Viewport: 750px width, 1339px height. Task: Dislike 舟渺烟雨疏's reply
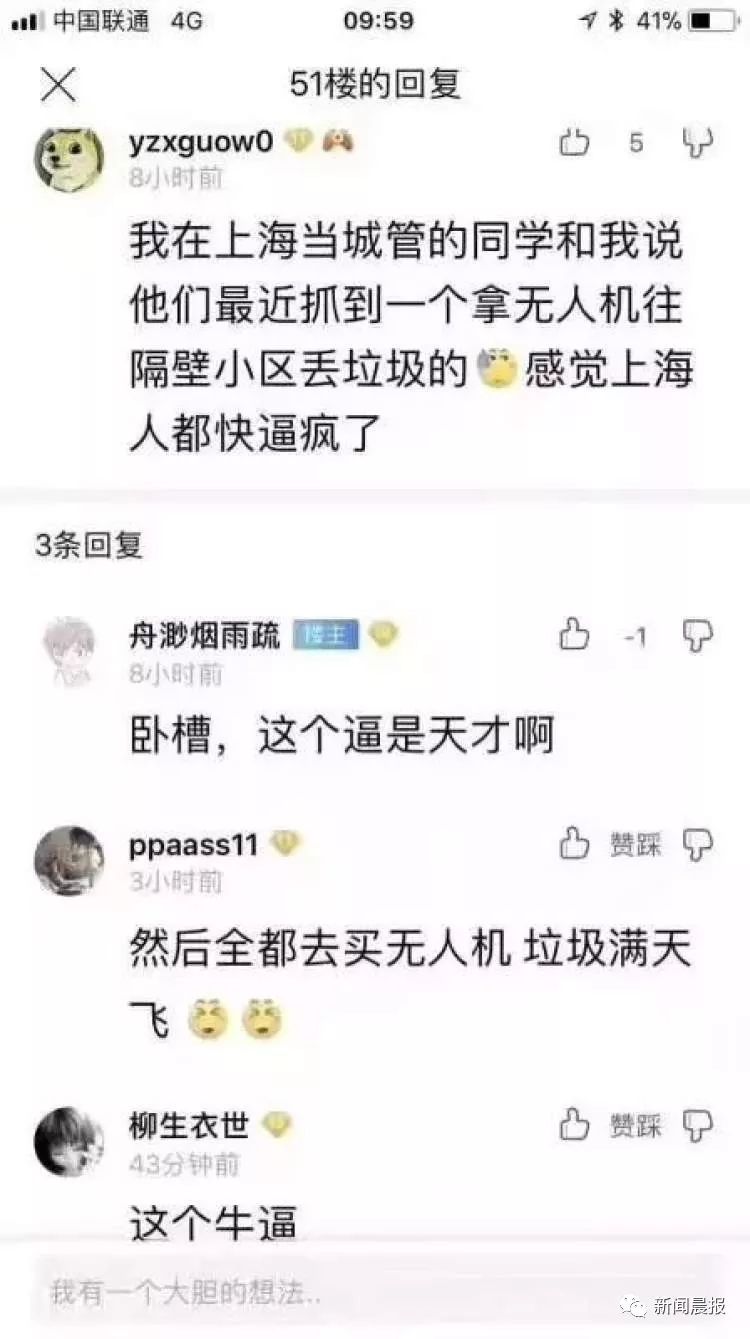[697, 634]
